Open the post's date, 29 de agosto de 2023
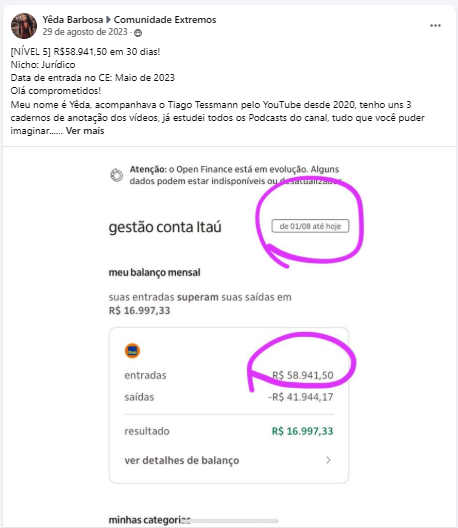Viewport: 458px width, 528px height. tap(85, 32)
